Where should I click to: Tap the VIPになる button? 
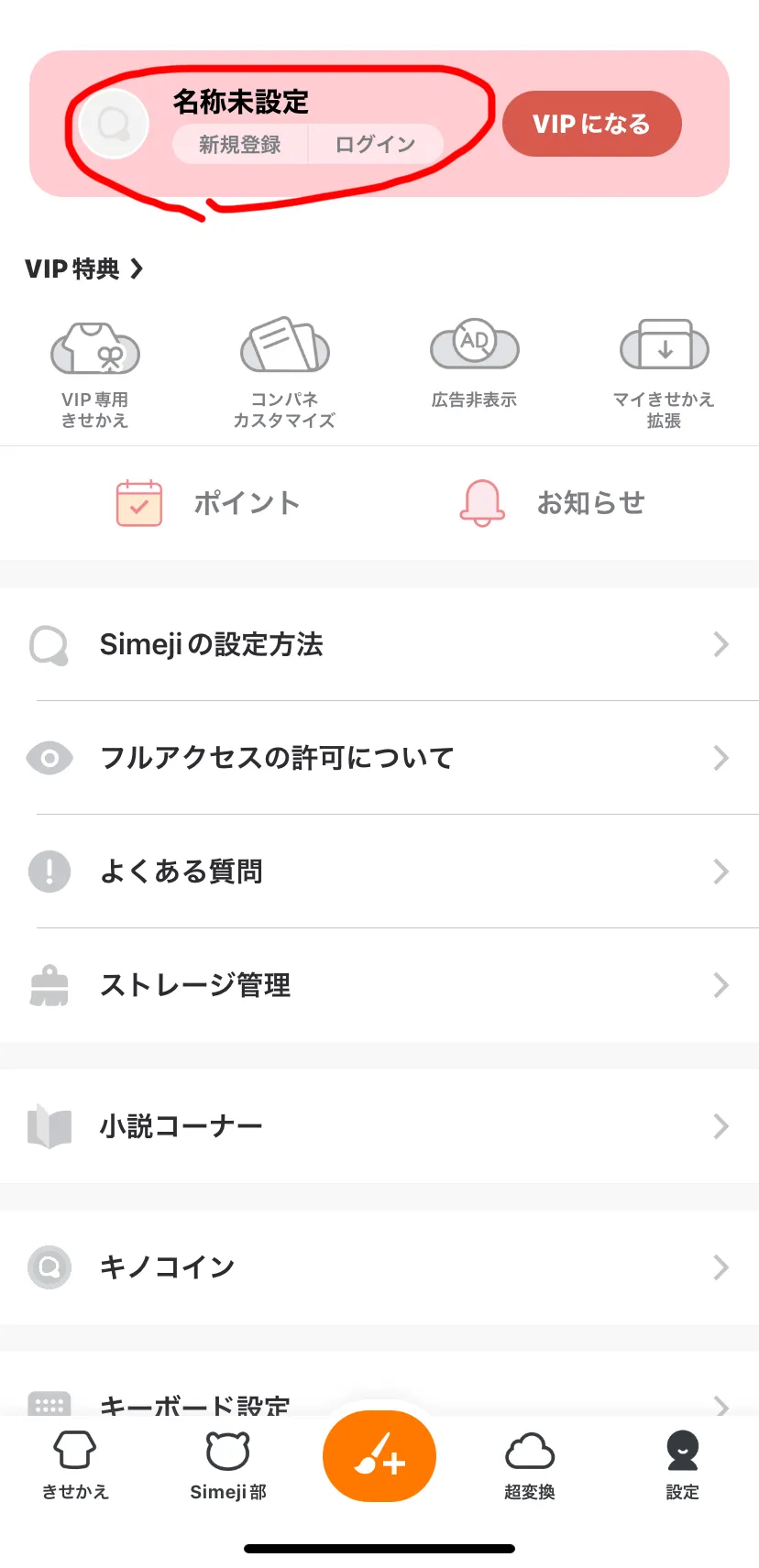591,124
